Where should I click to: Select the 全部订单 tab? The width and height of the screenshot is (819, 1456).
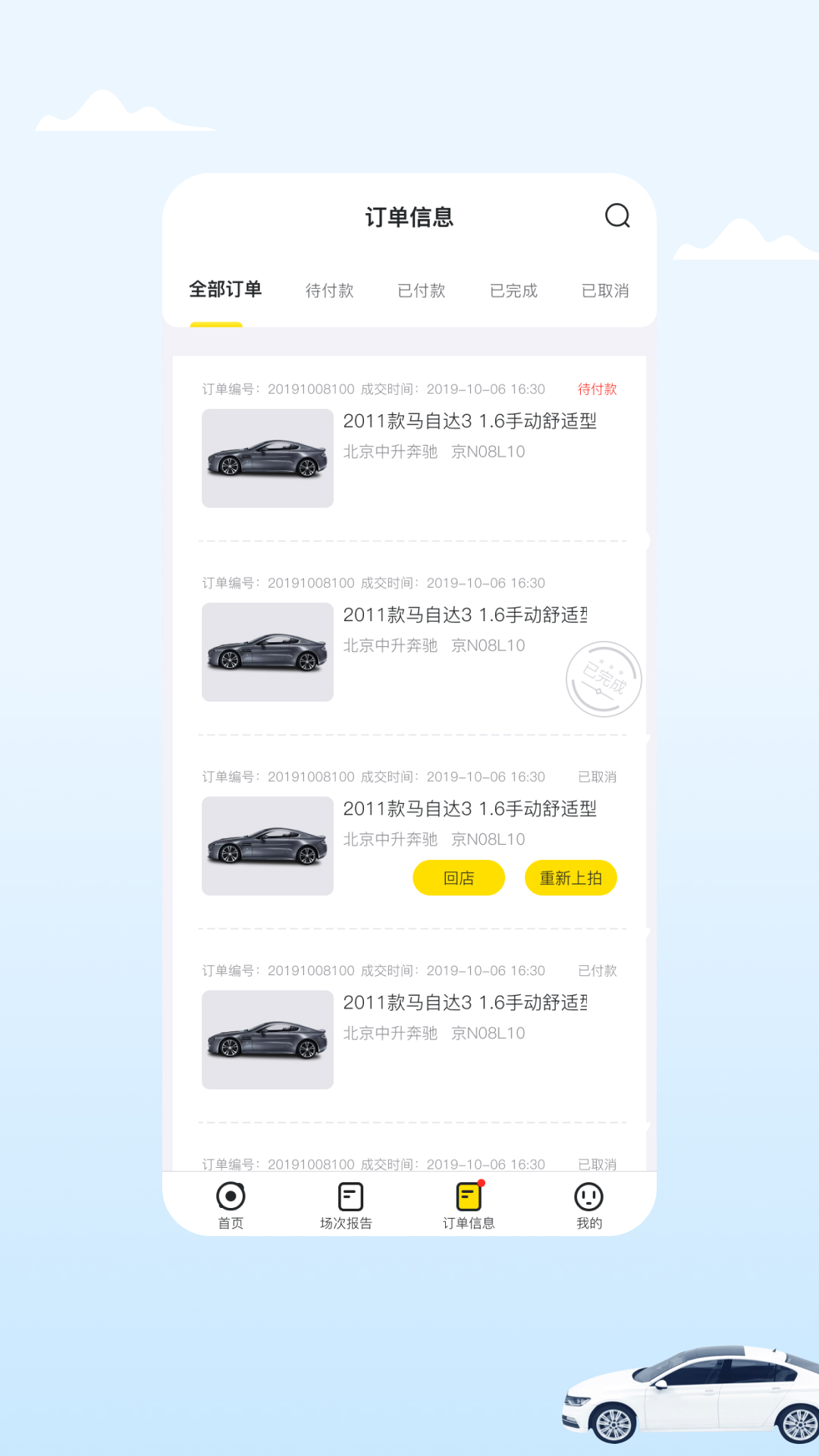(x=226, y=289)
